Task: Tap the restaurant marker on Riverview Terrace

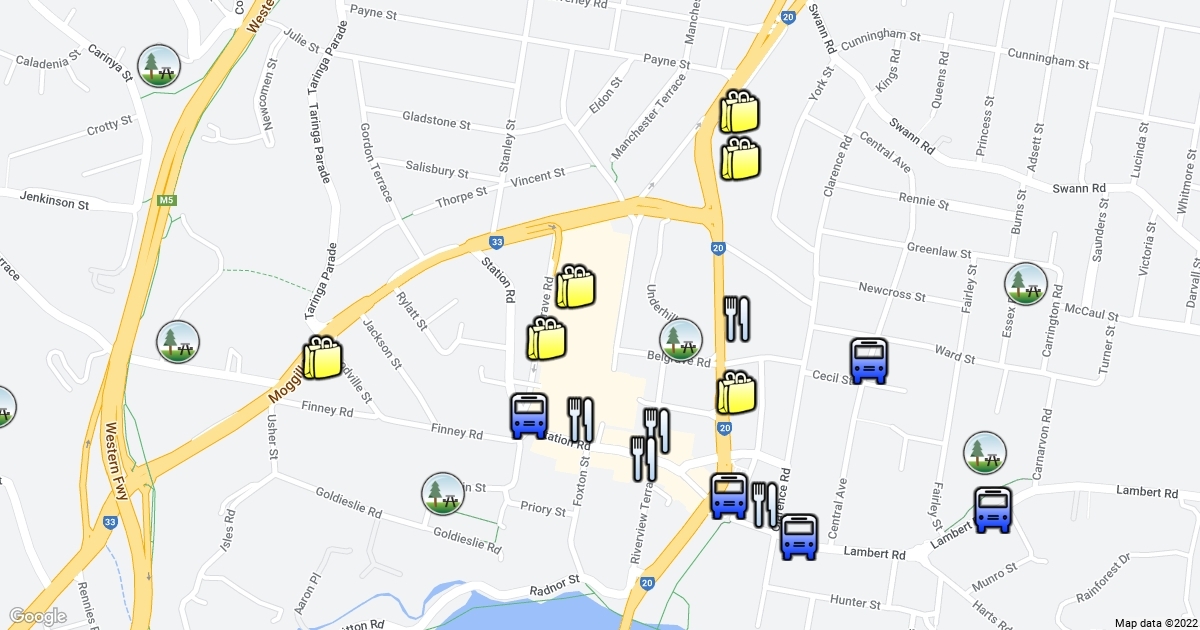Action: 643,458
